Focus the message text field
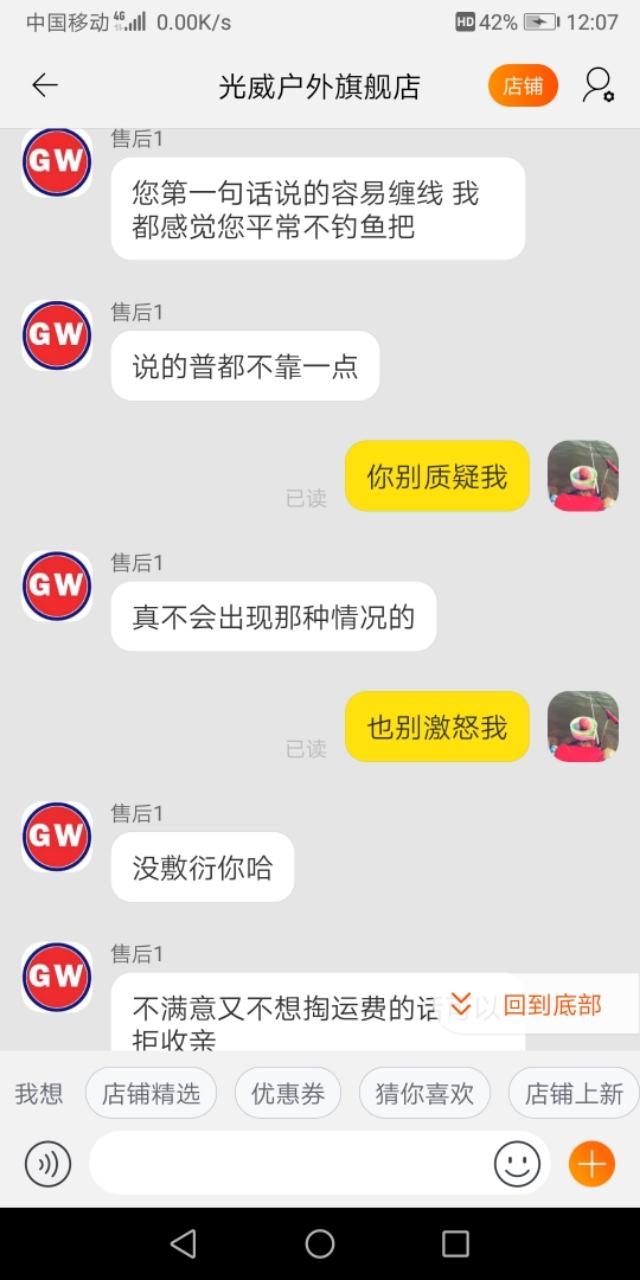640x1280 pixels. (290, 1164)
